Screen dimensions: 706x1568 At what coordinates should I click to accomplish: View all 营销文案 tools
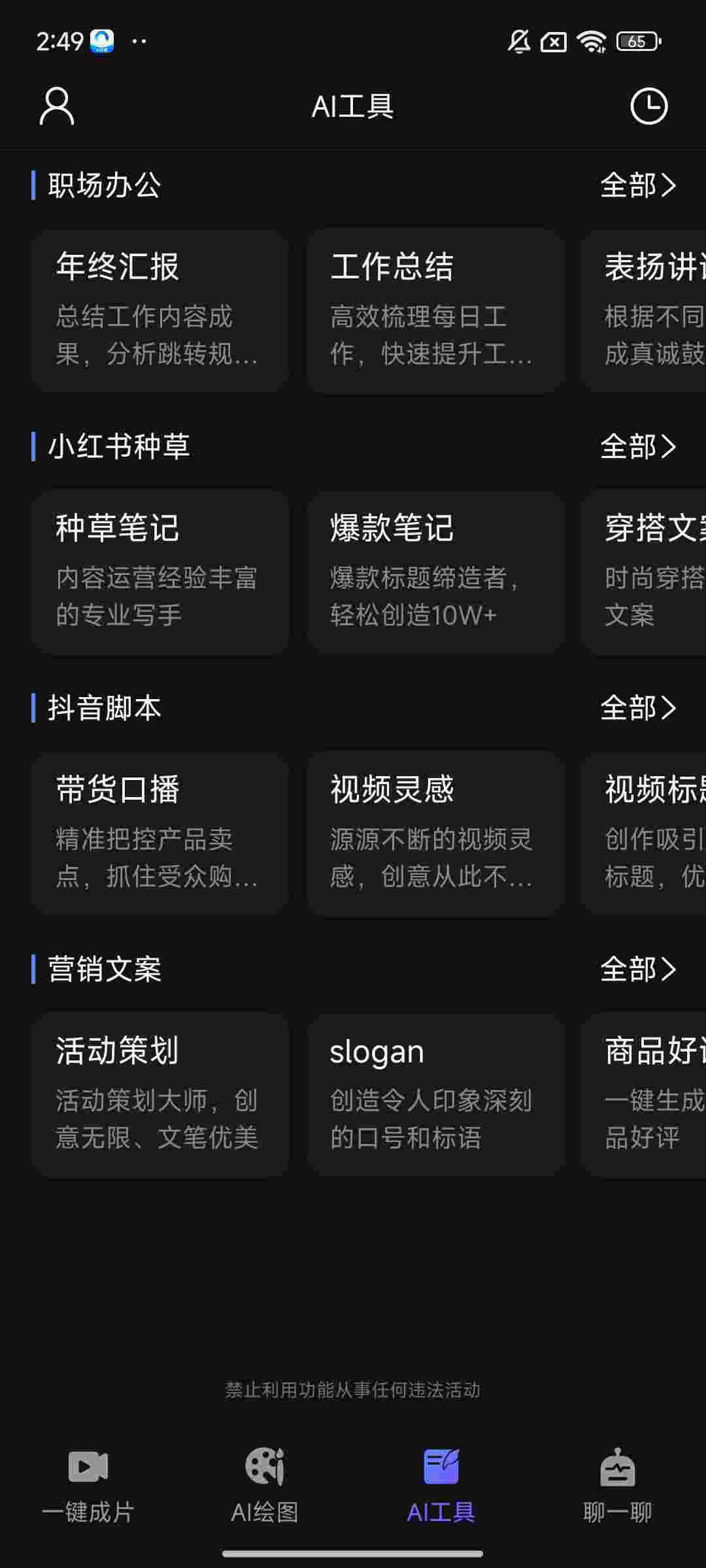tap(637, 970)
